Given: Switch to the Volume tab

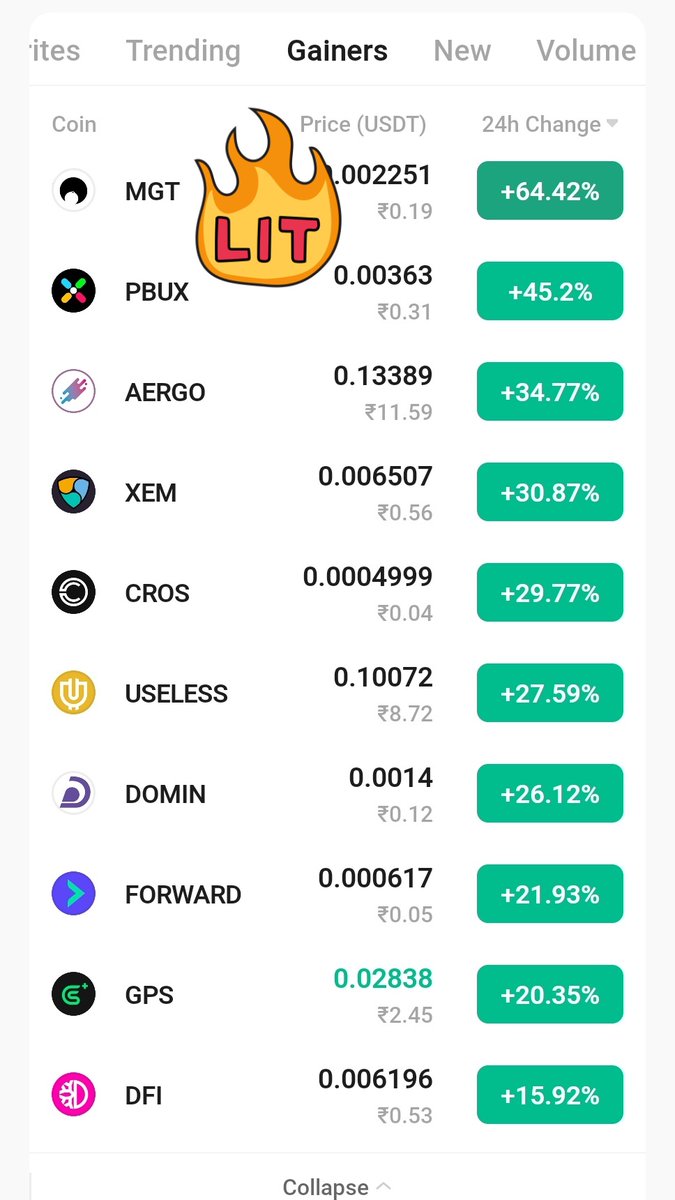Looking at the screenshot, I should (x=586, y=51).
